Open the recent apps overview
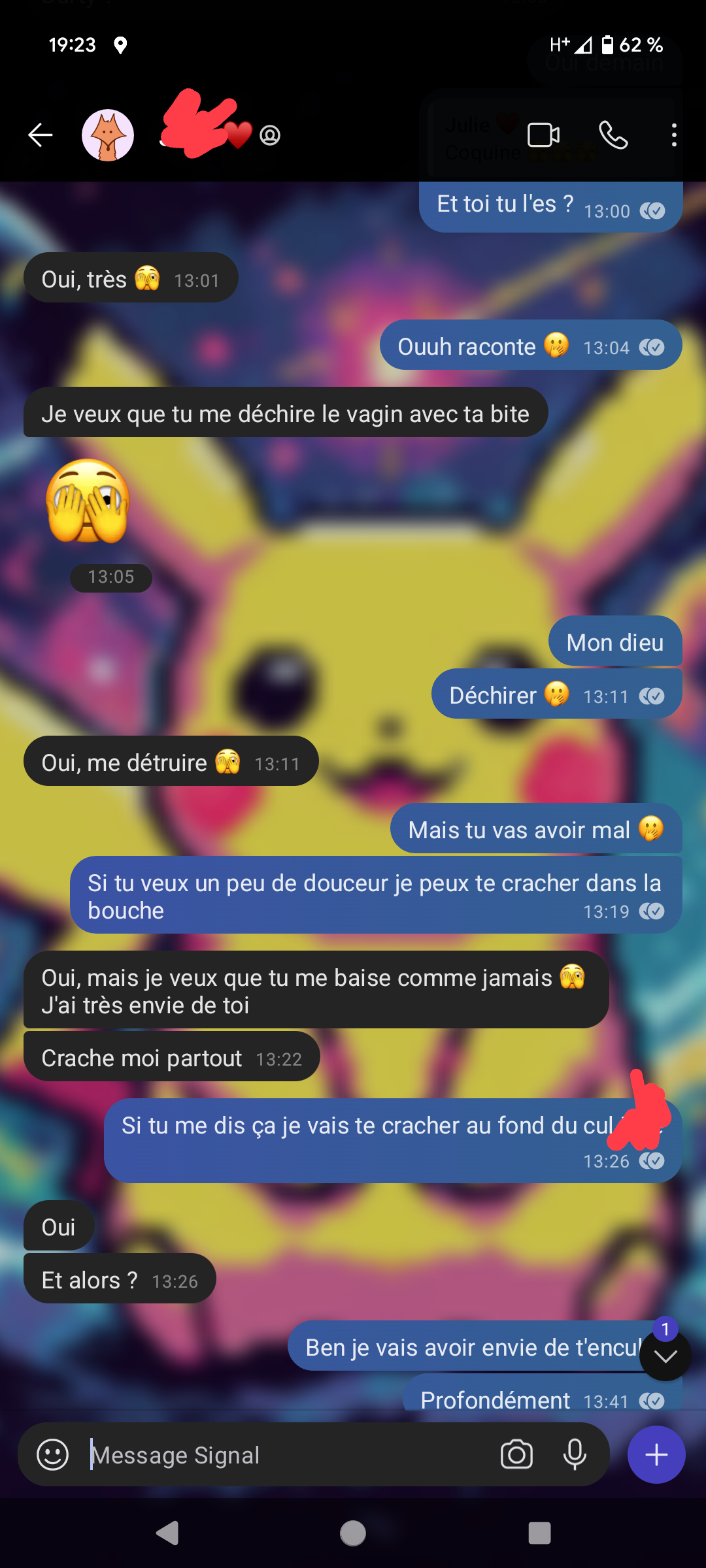The height and width of the screenshot is (1568, 706). [539, 1533]
